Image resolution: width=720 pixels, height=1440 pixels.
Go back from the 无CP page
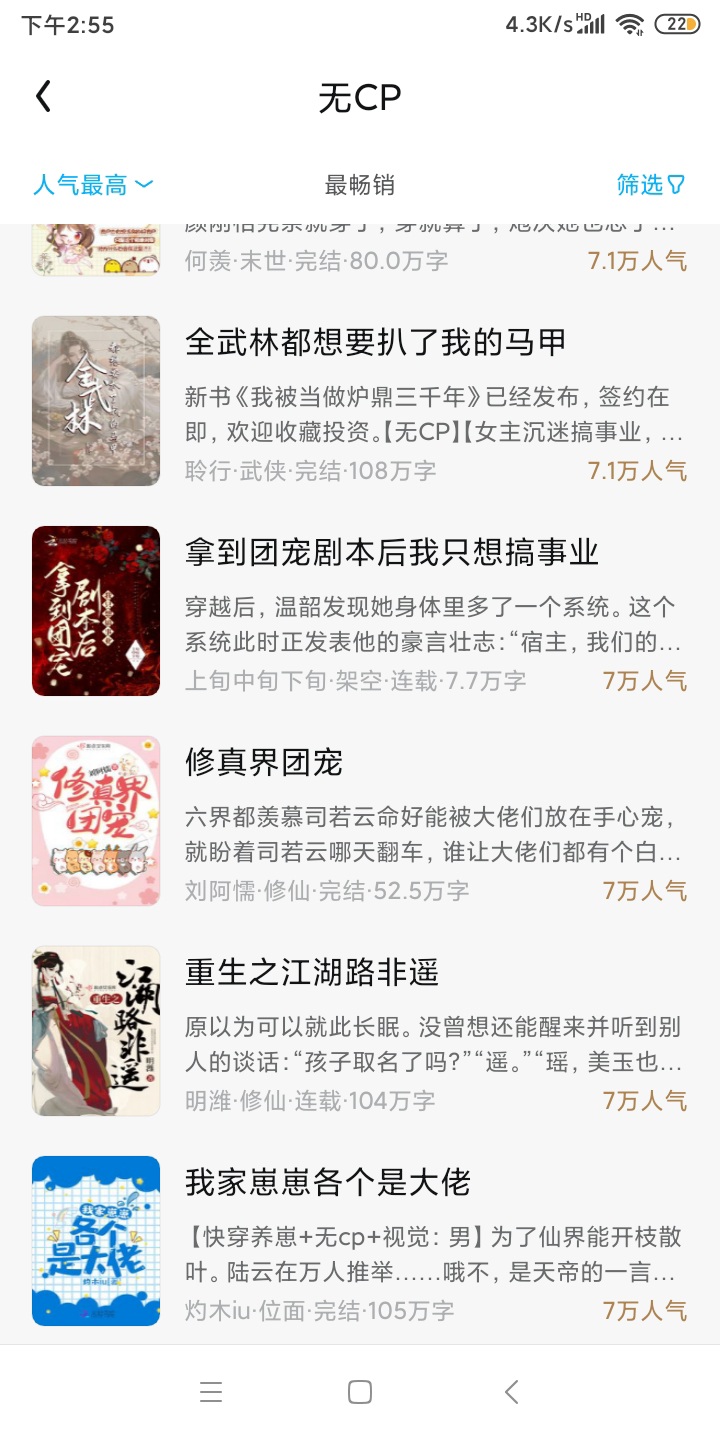click(x=43, y=97)
